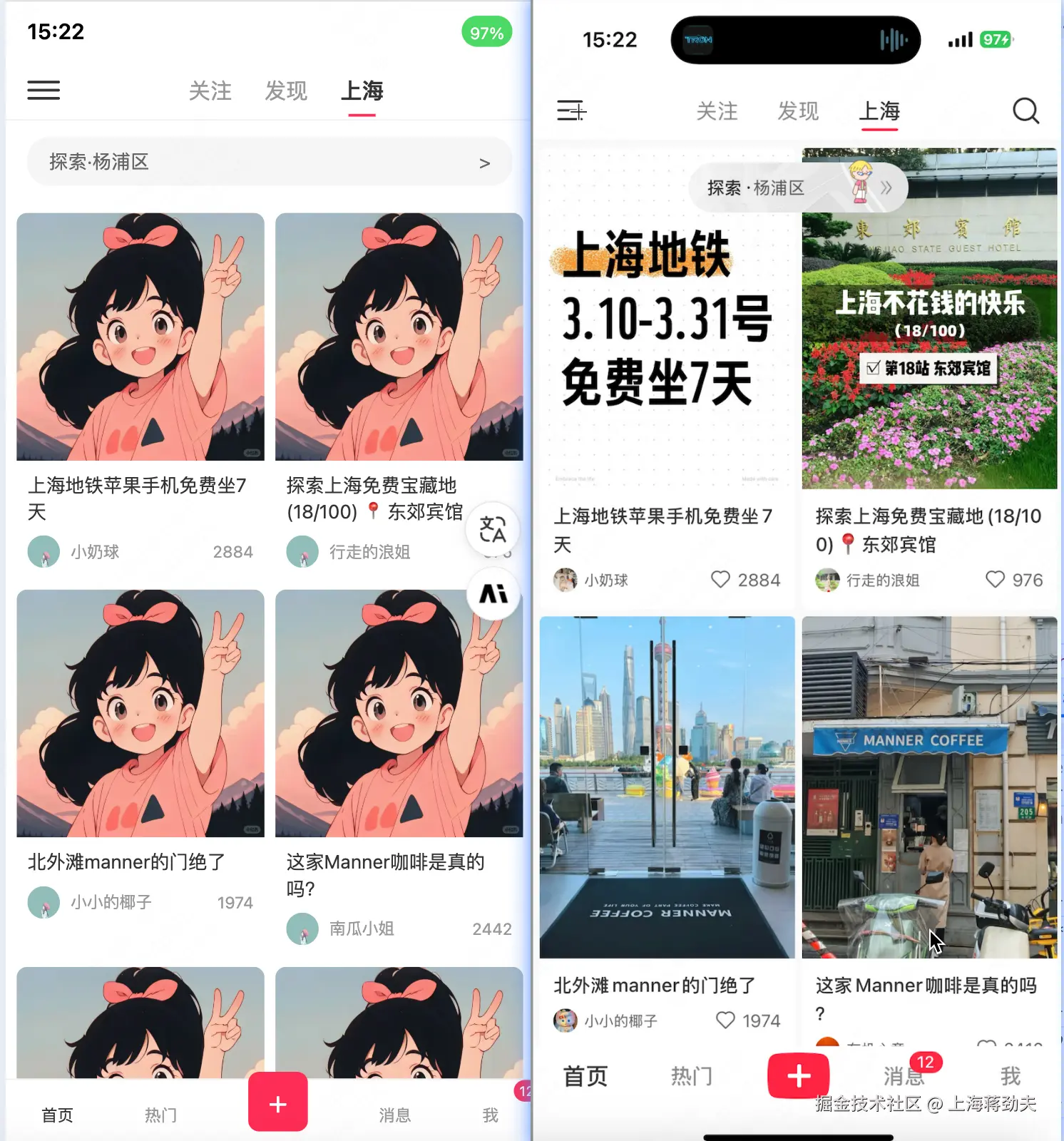Like the post showing 1974 beside a heart
The image size is (1064, 1141).
pyautogui.click(x=725, y=1020)
